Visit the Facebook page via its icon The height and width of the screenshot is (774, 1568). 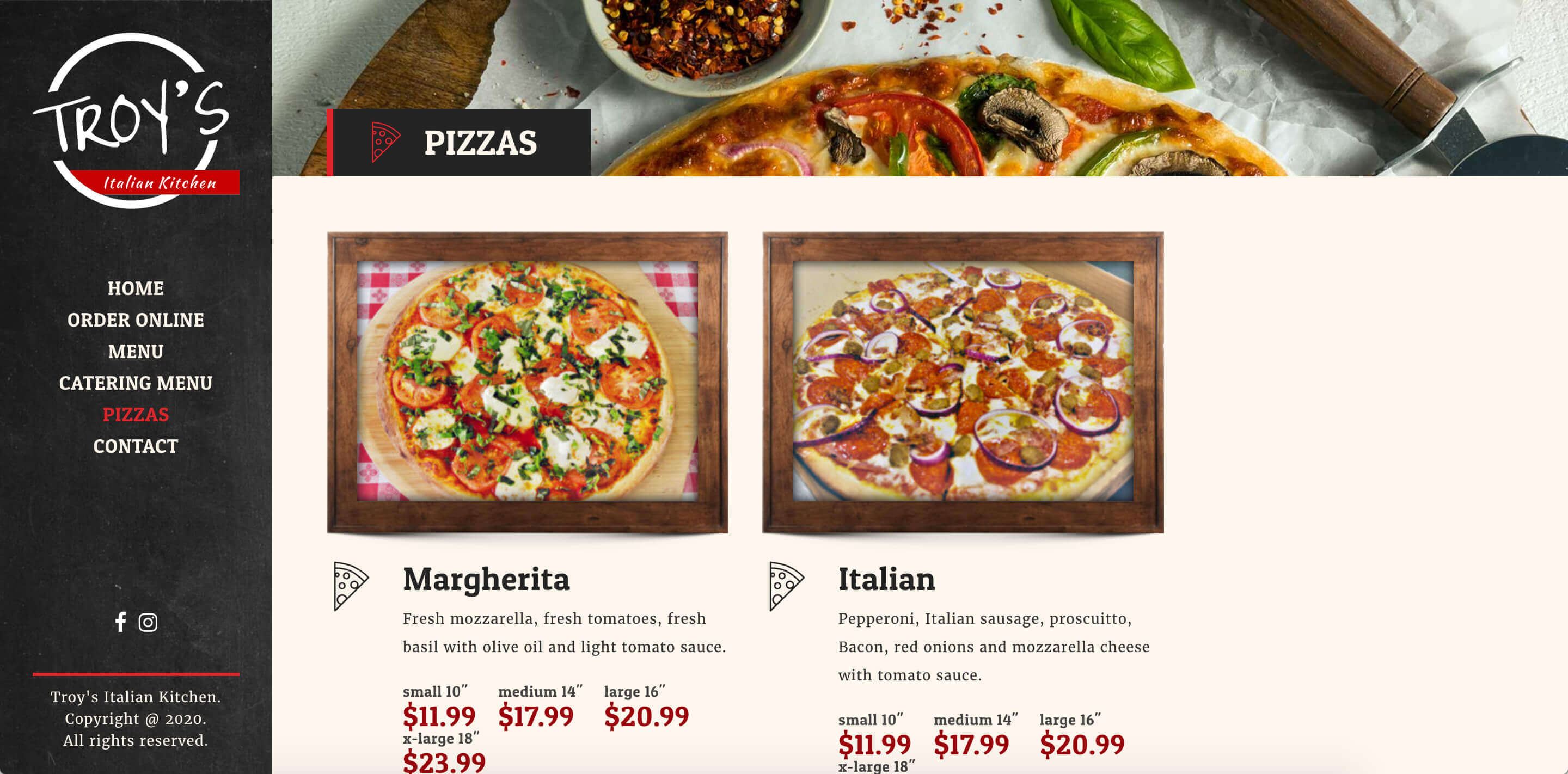point(120,622)
